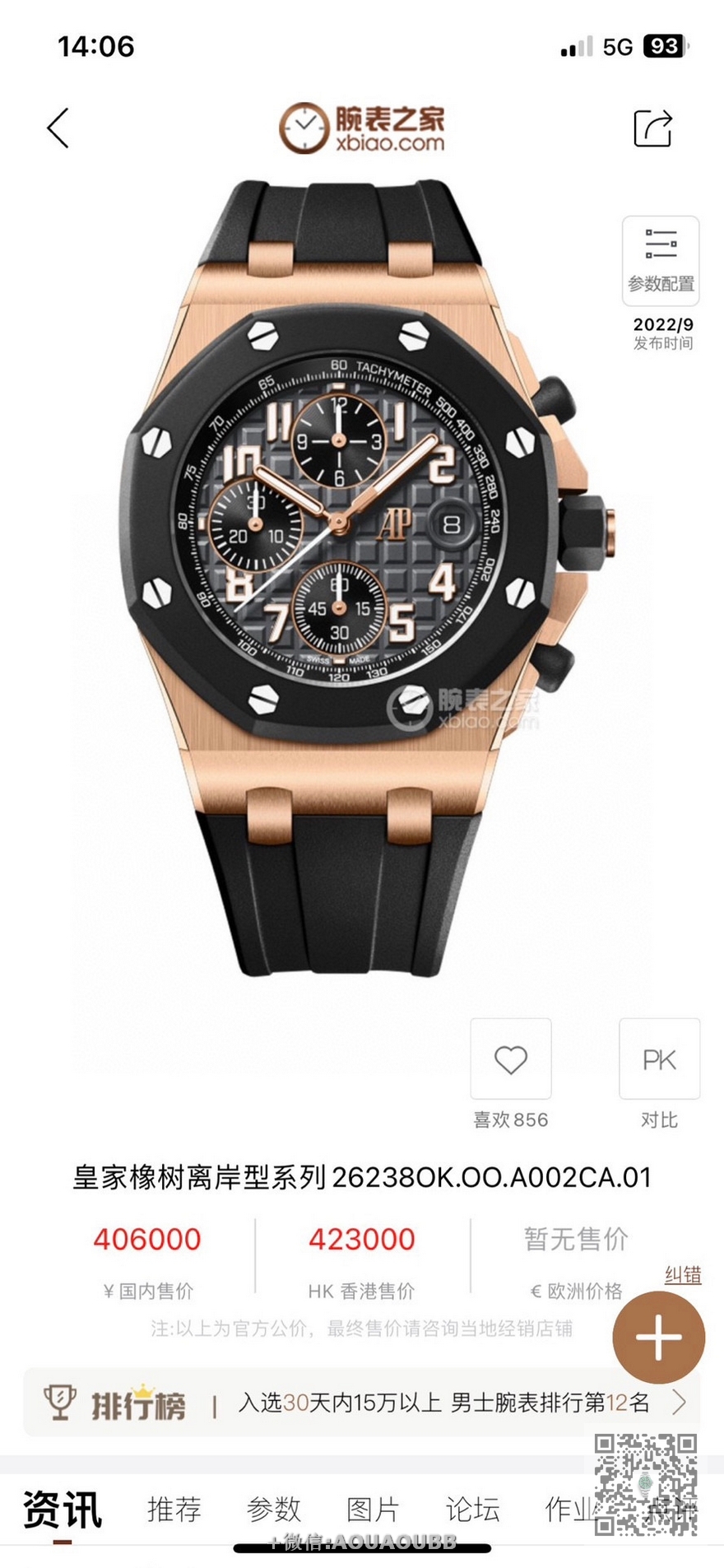Share this watch page
Screen dimensions: 724x1568
653,128
